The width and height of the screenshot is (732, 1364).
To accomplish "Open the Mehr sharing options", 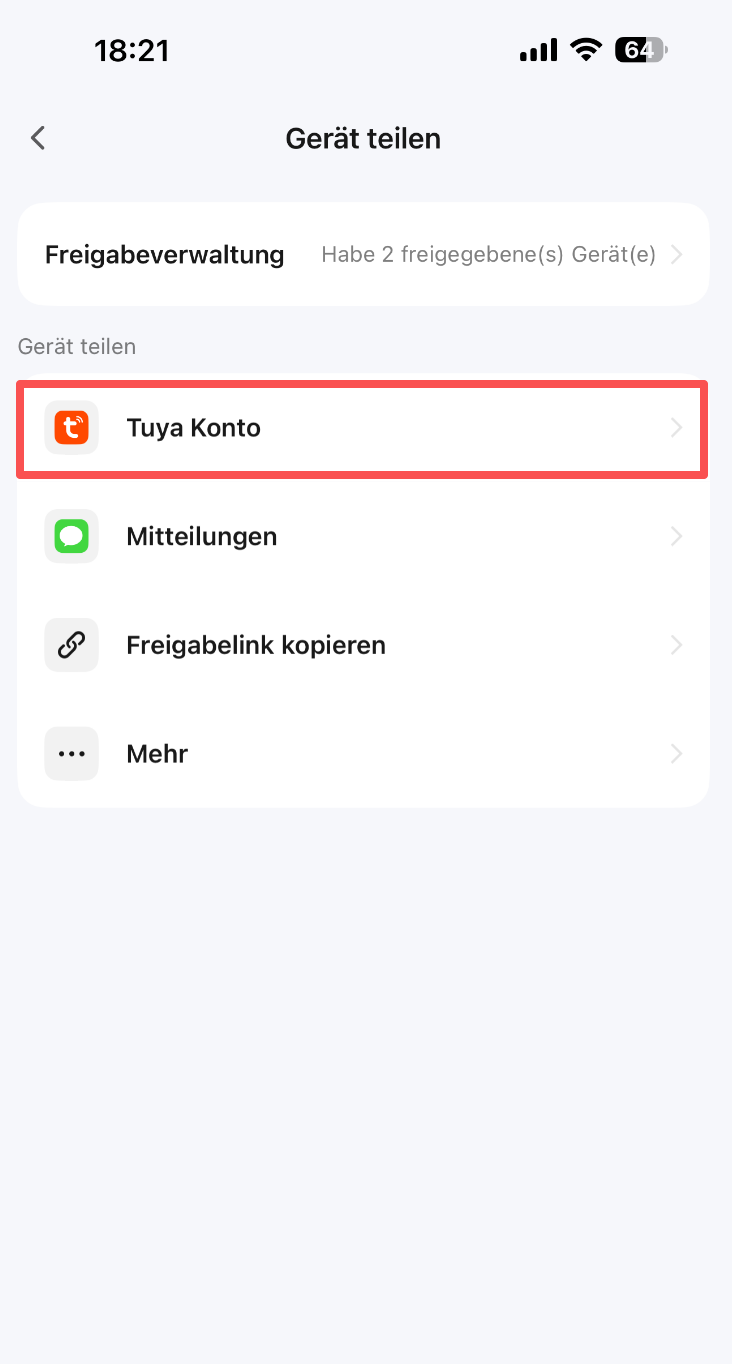I will pos(363,754).
